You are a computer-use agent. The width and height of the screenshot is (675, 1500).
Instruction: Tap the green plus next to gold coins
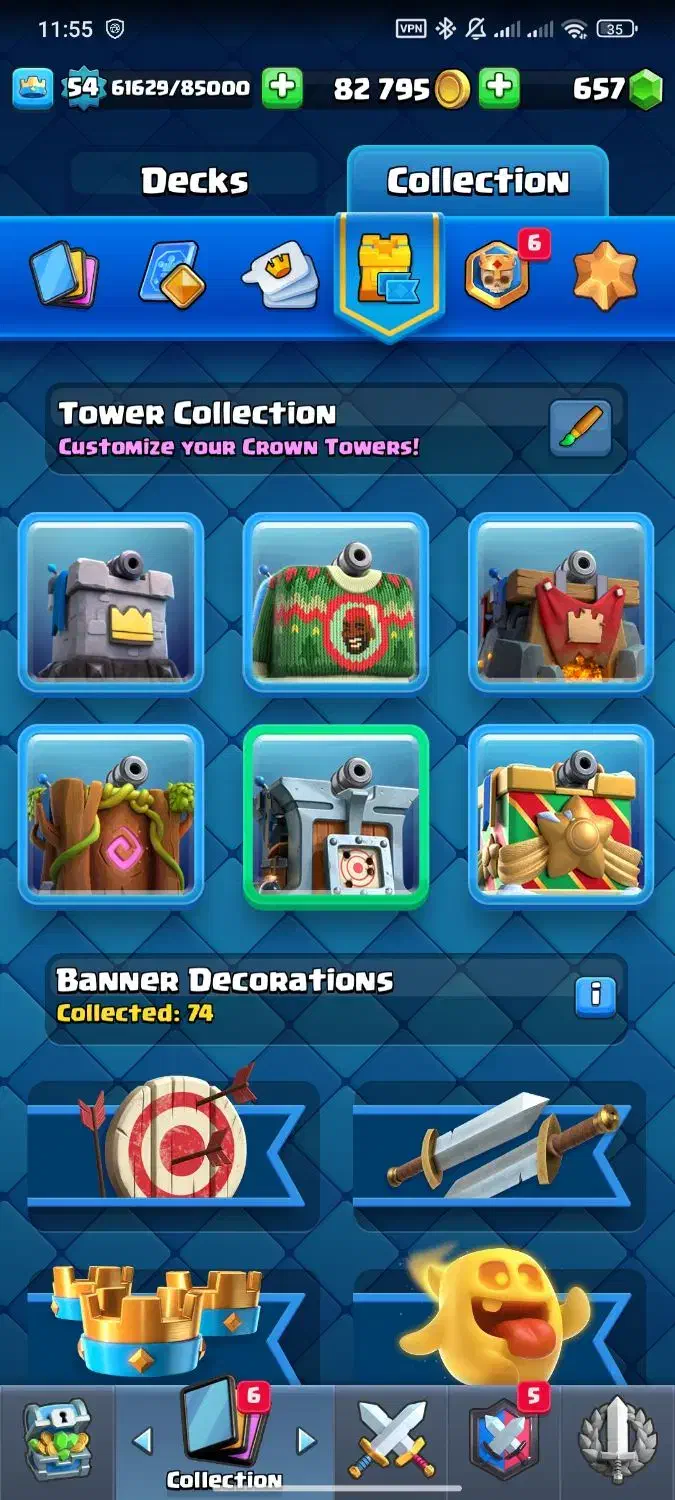tap(498, 89)
